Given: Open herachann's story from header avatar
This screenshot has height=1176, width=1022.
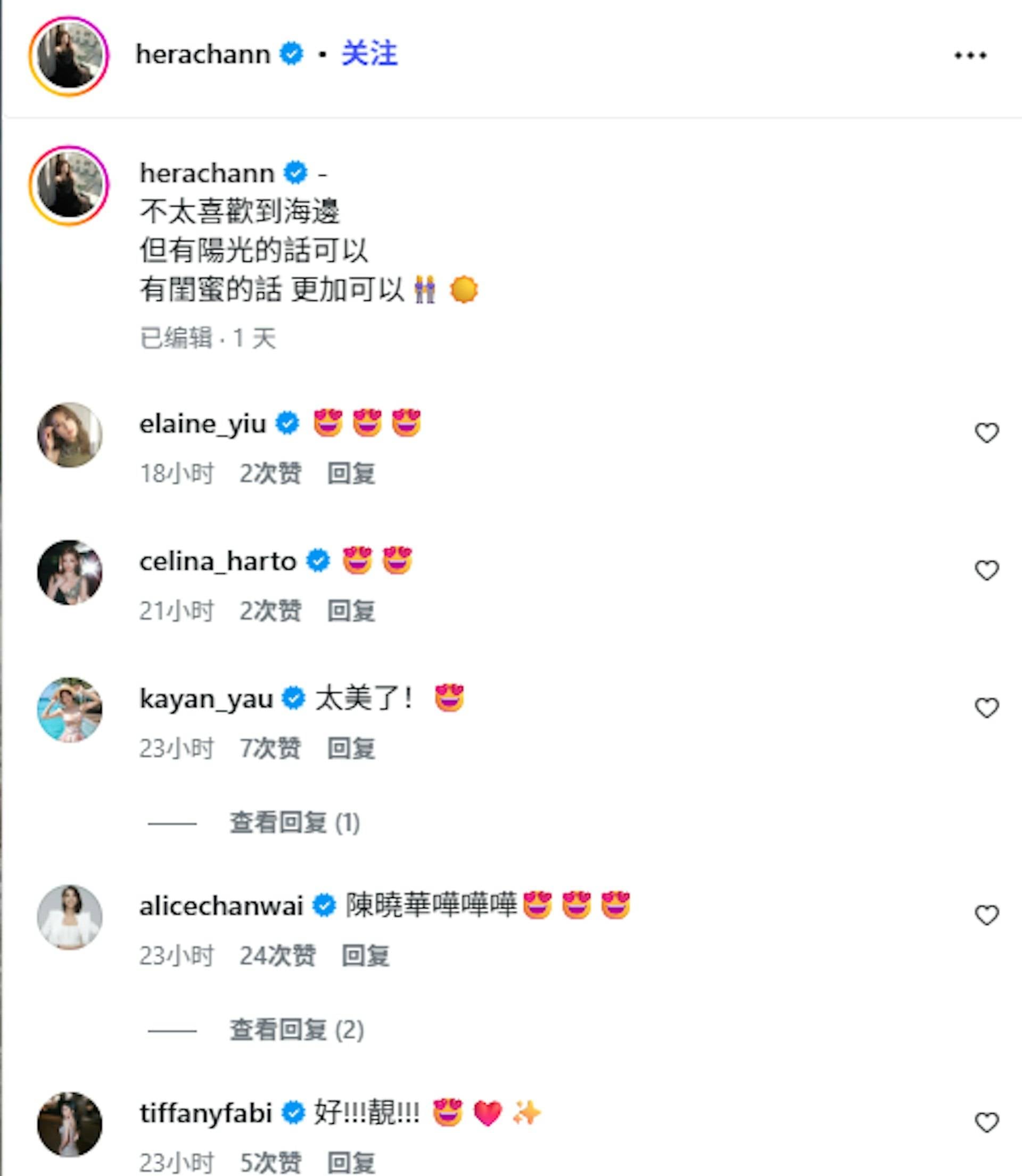Looking at the screenshot, I should pos(69,56).
